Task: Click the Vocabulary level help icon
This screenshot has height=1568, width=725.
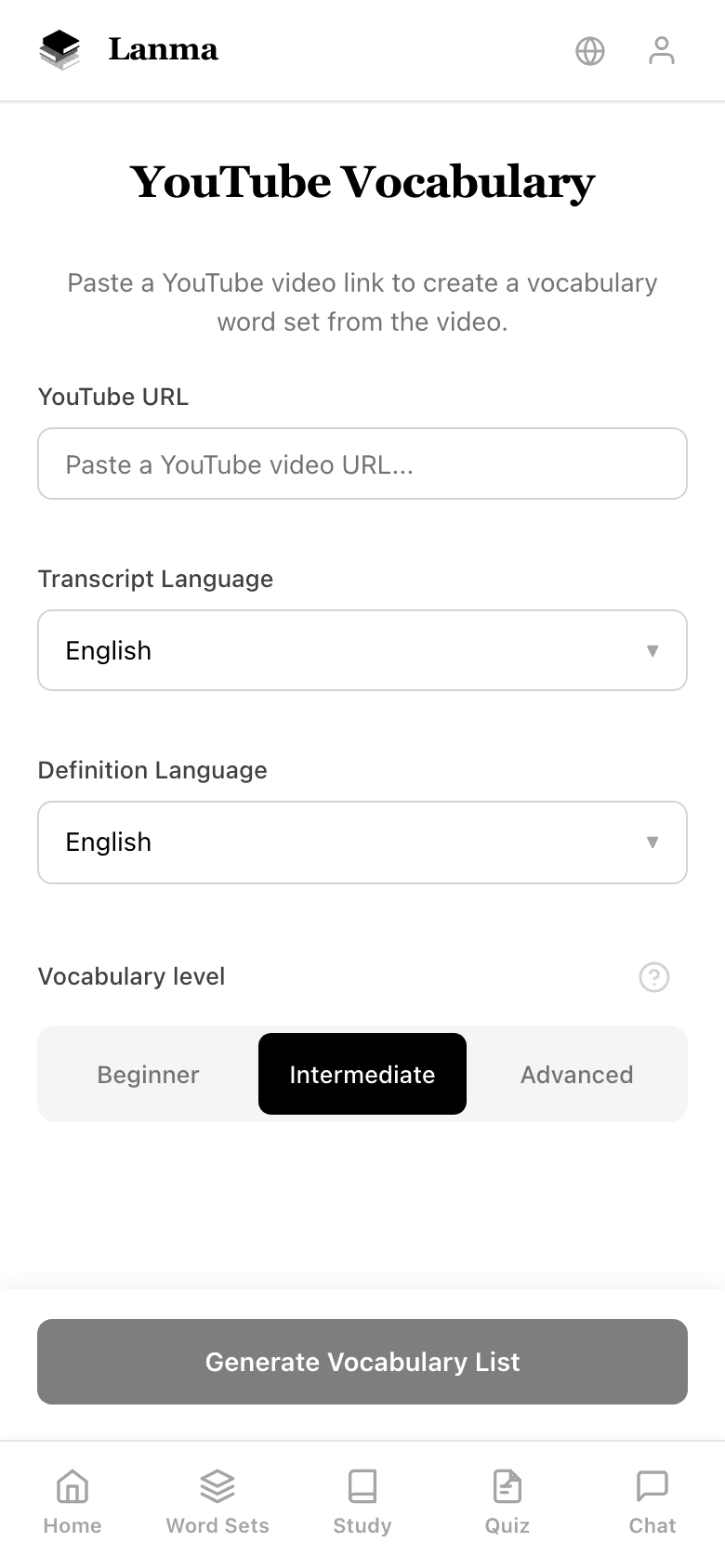Action: click(x=653, y=977)
